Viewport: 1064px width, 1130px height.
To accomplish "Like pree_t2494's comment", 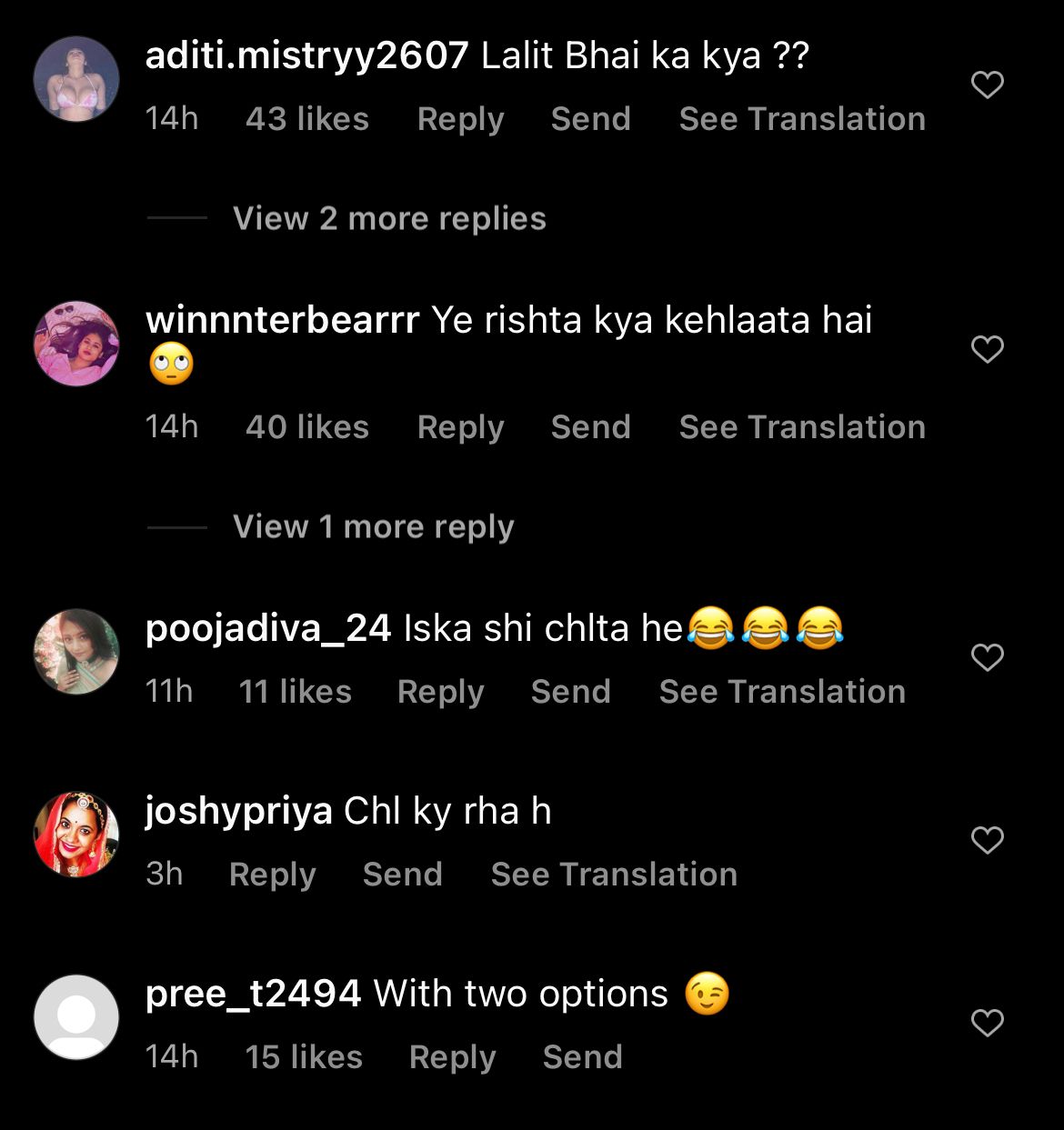I will pos(987,1024).
